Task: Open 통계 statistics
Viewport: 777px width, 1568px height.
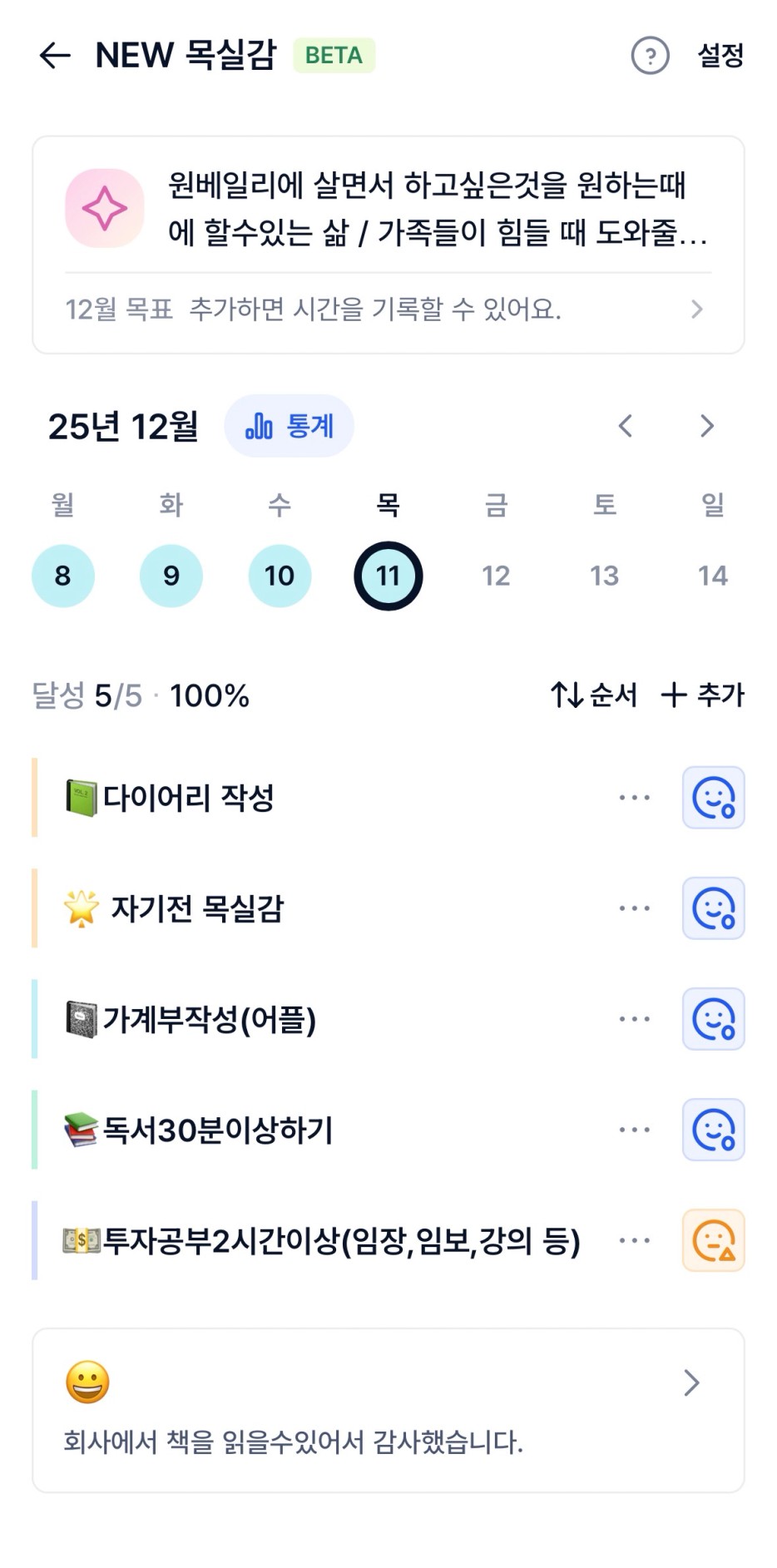Action: click(x=289, y=426)
